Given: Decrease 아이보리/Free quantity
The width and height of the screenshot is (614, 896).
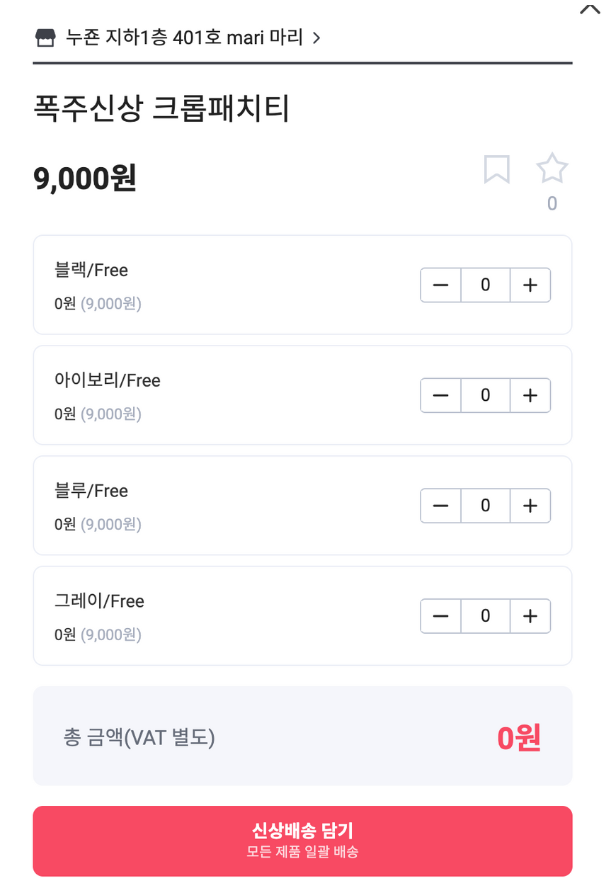Looking at the screenshot, I should [441, 395].
